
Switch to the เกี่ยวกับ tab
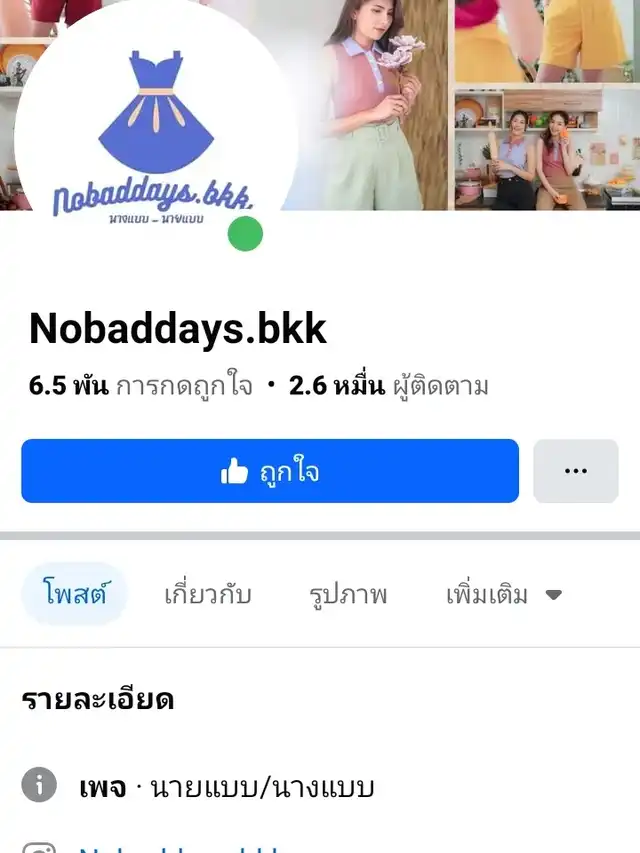tap(208, 595)
